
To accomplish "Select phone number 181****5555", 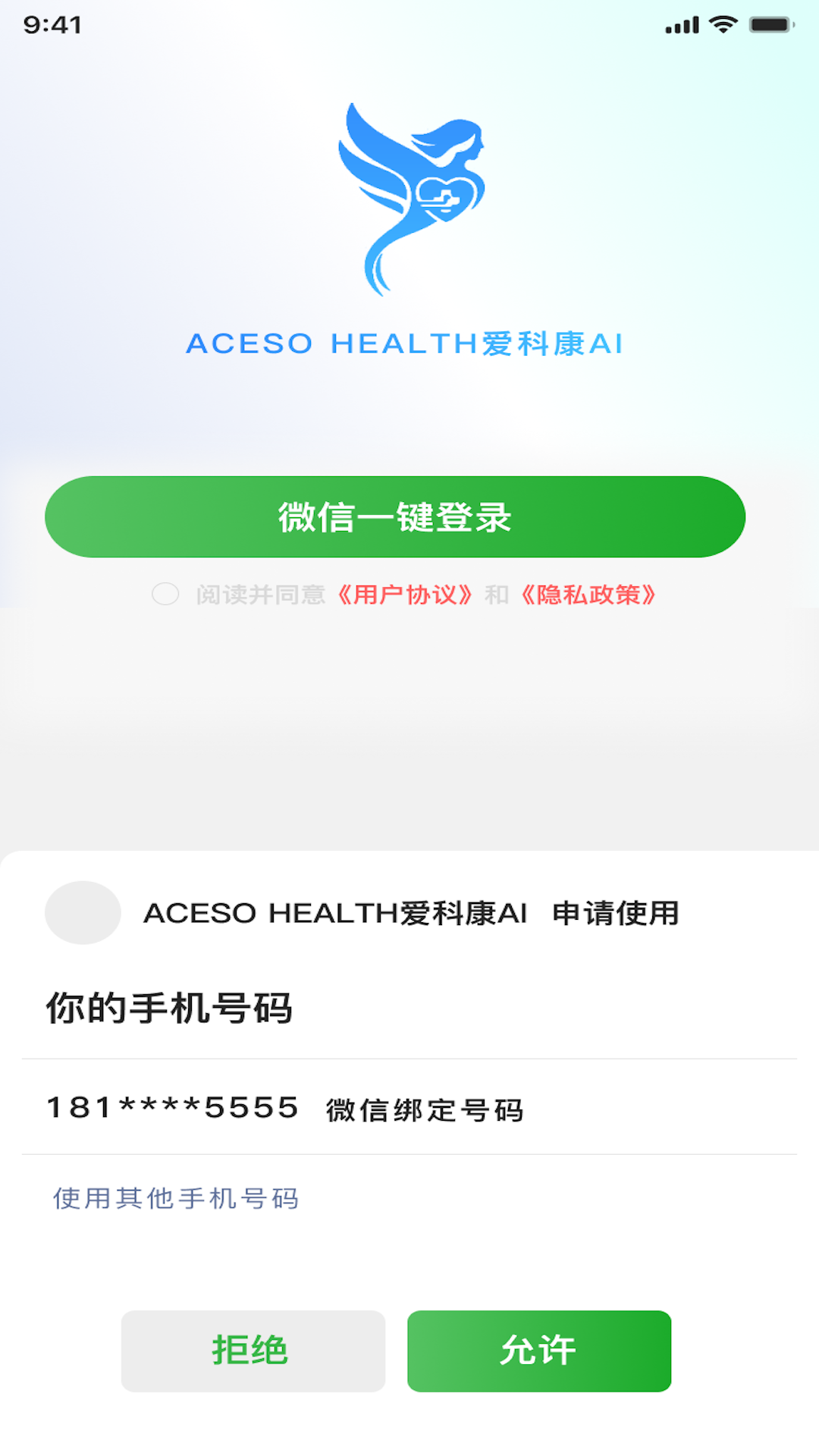I will point(173,1108).
